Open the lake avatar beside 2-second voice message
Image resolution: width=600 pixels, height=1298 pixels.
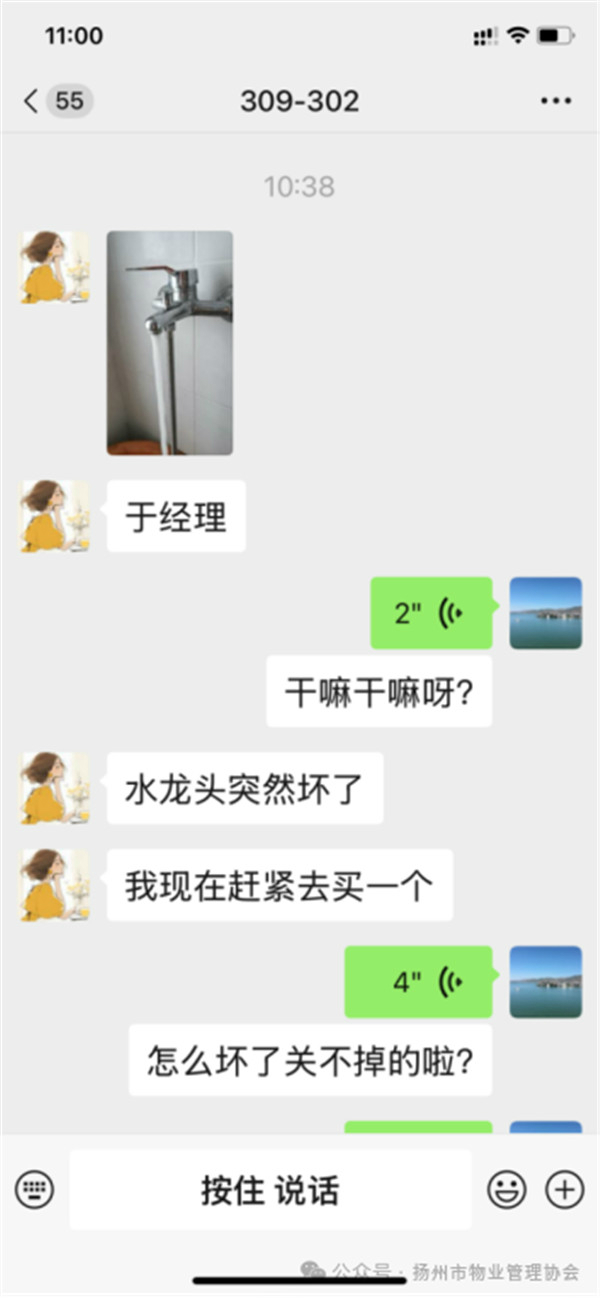point(545,613)
